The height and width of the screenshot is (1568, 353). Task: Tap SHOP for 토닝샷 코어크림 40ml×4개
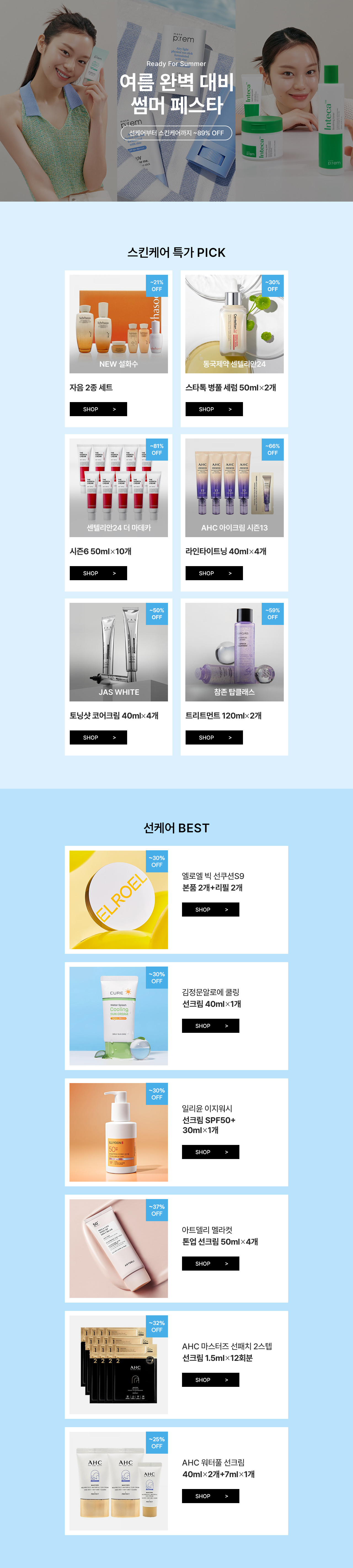(98, 737)
